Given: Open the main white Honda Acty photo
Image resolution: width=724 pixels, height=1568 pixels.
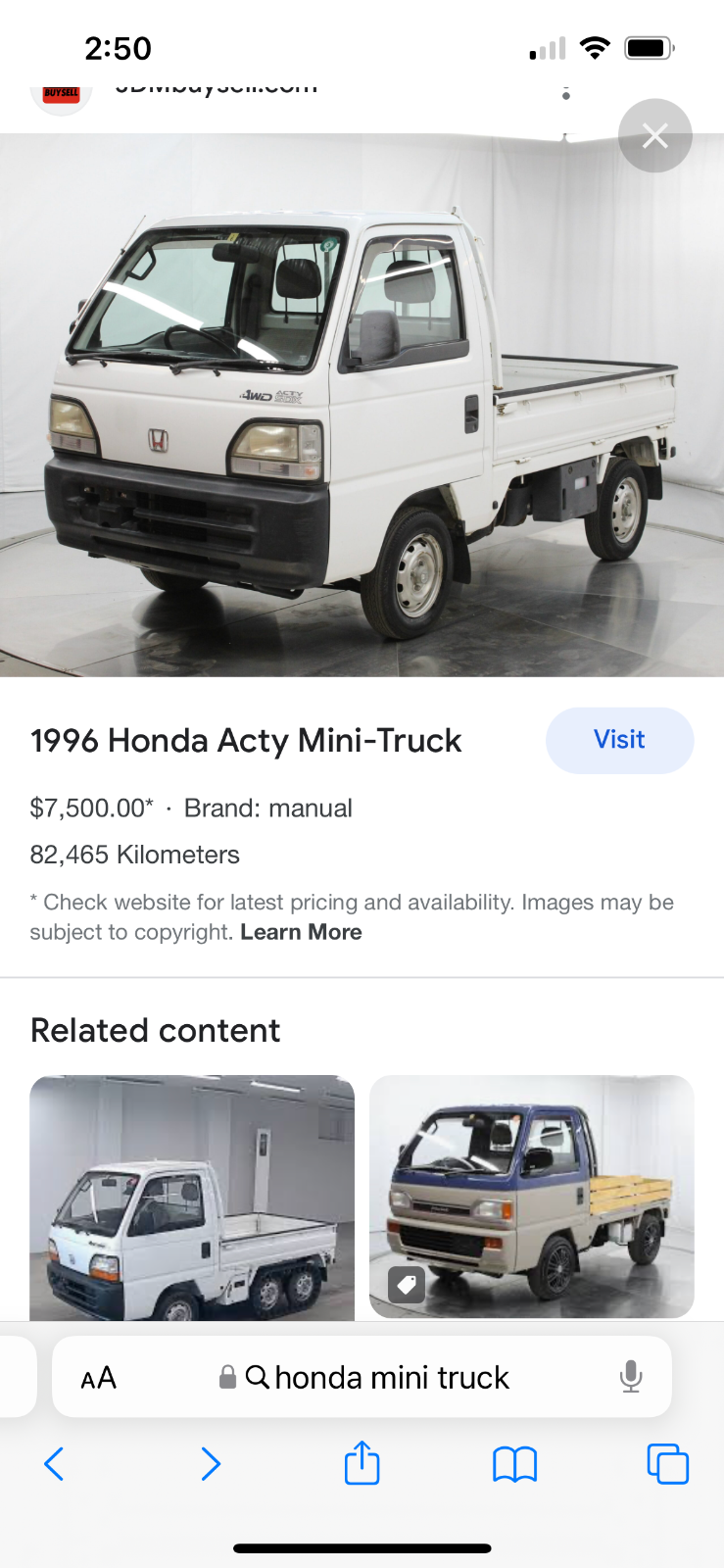Looking at the screenshot, I should tap(362, 405).
